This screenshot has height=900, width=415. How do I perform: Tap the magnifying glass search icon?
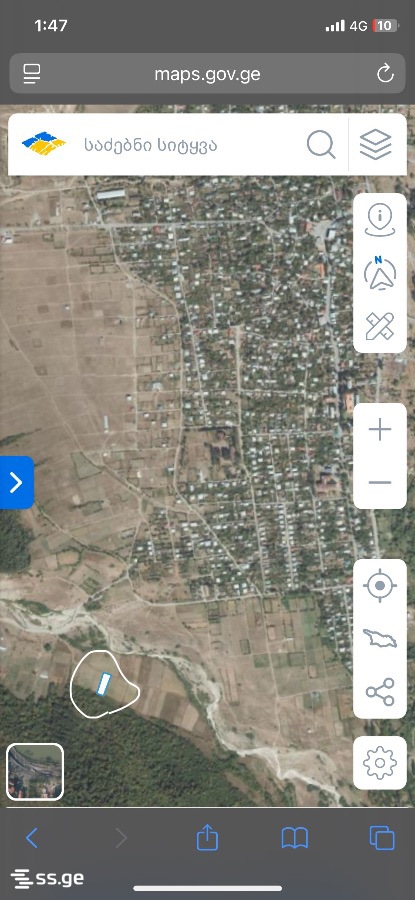point(321,145)
